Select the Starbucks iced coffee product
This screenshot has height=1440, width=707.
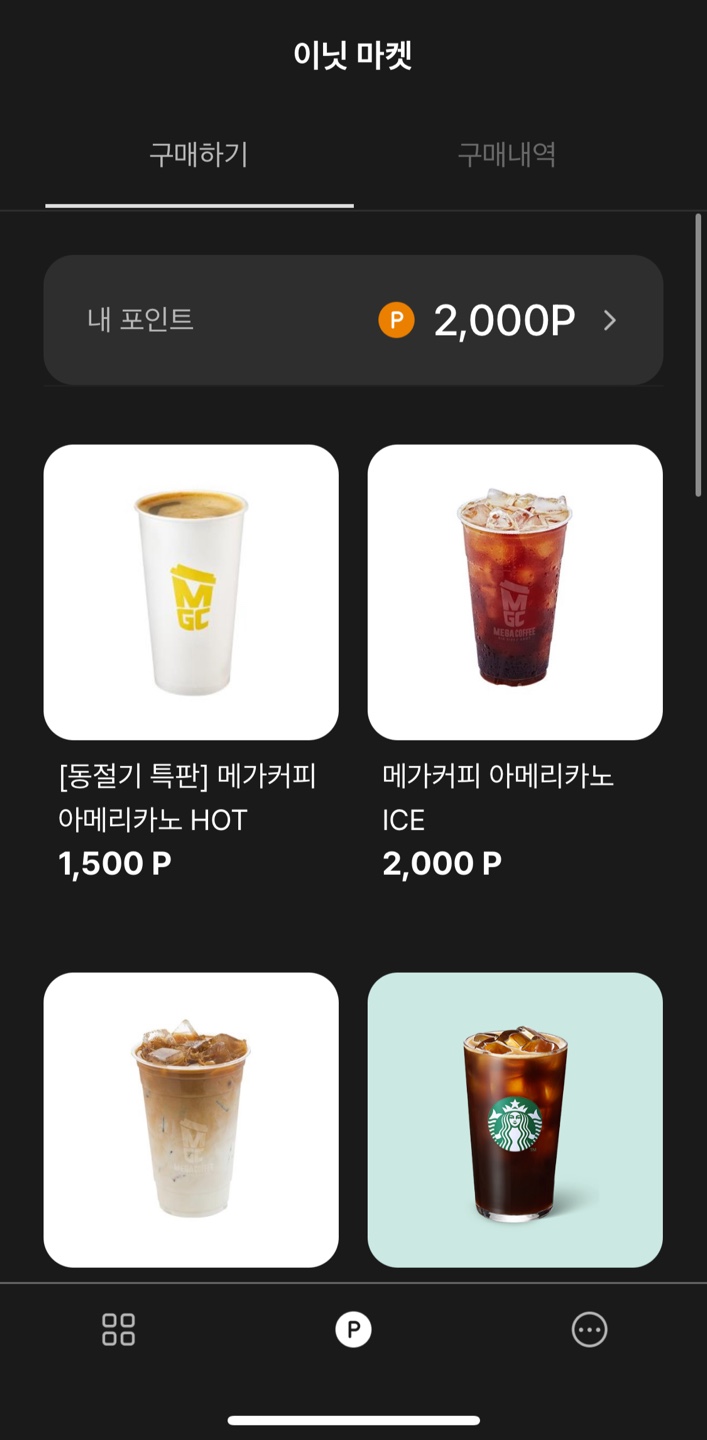[515, 1119]
